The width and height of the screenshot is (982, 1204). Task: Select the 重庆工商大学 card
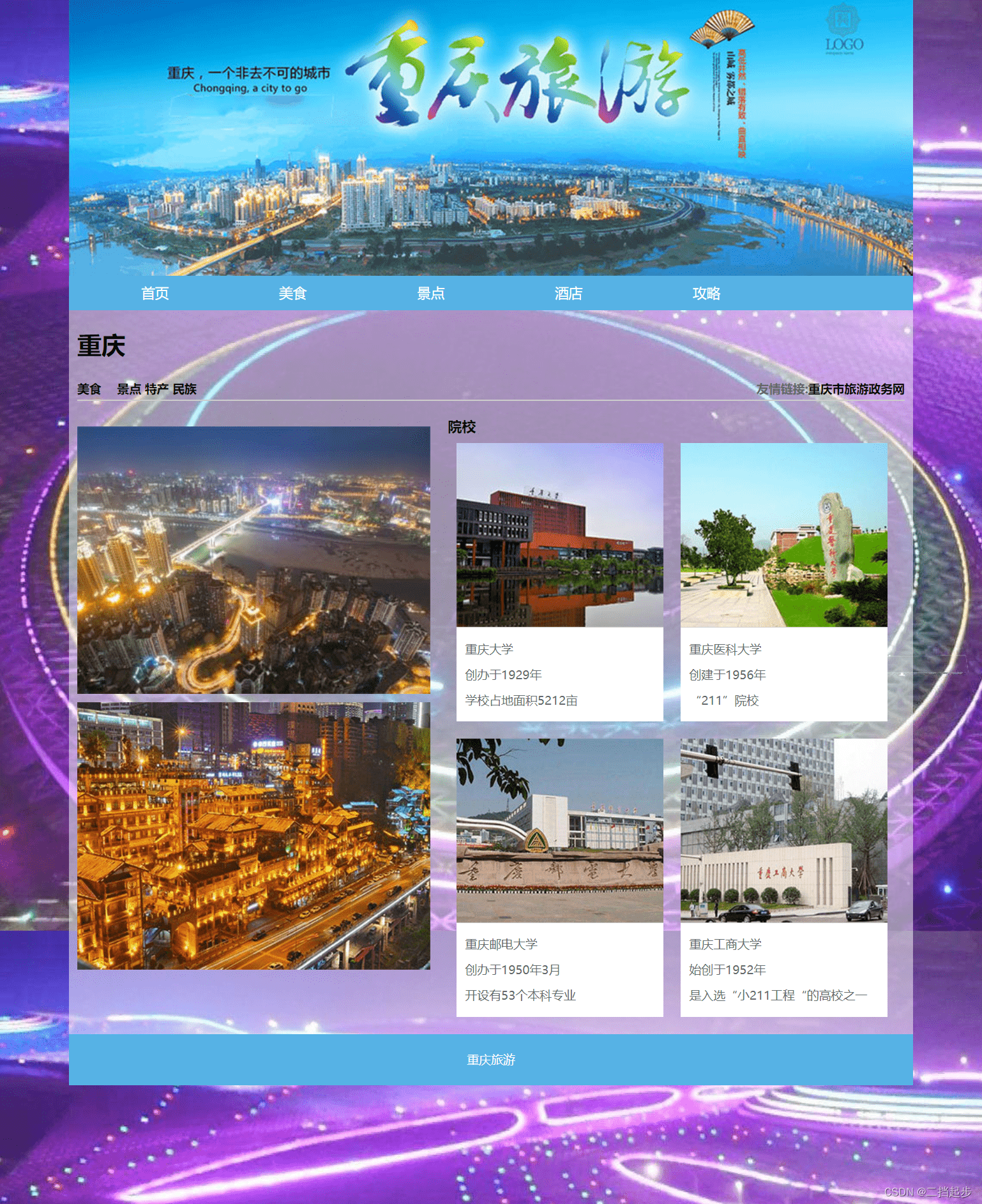(x=783, y=877)
